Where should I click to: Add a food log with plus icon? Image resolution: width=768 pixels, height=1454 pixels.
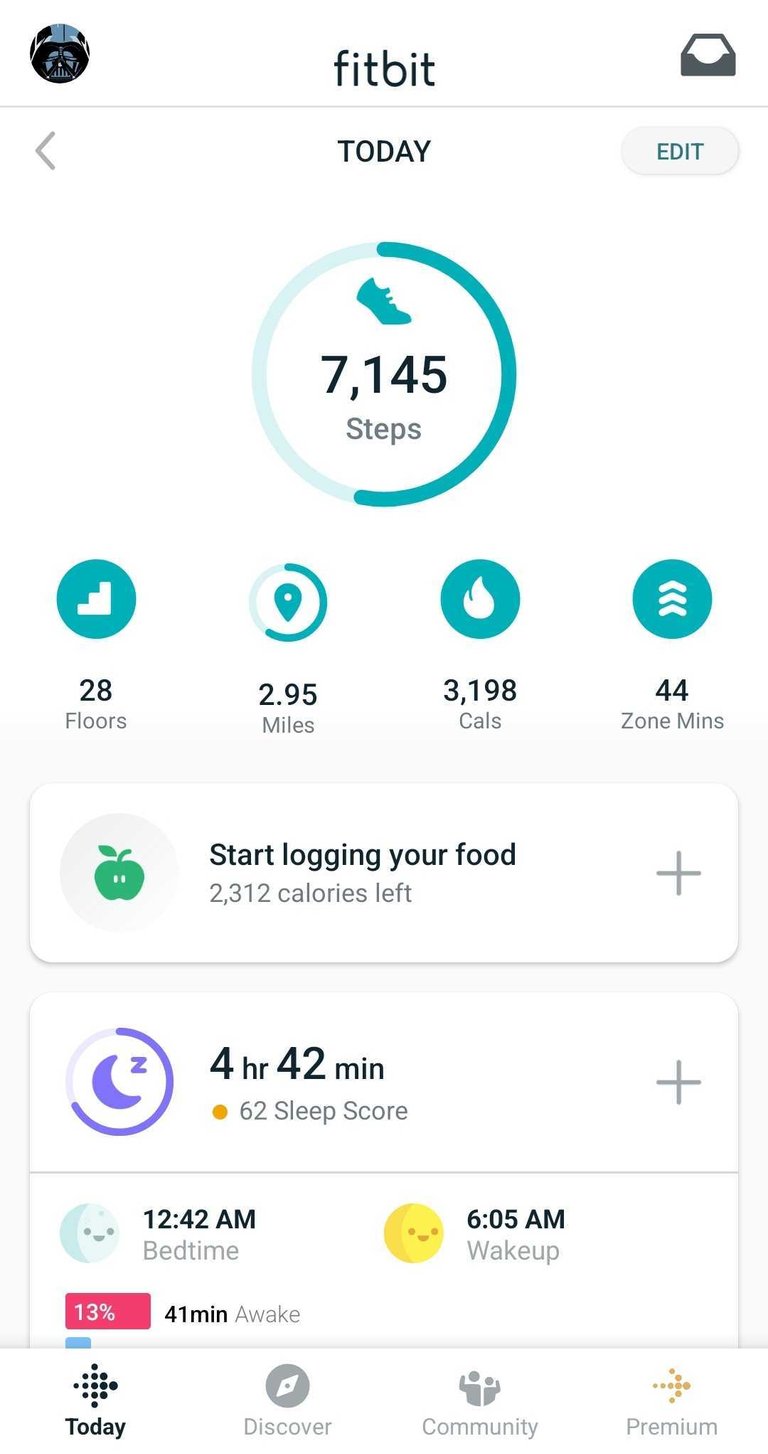[678, 873]
